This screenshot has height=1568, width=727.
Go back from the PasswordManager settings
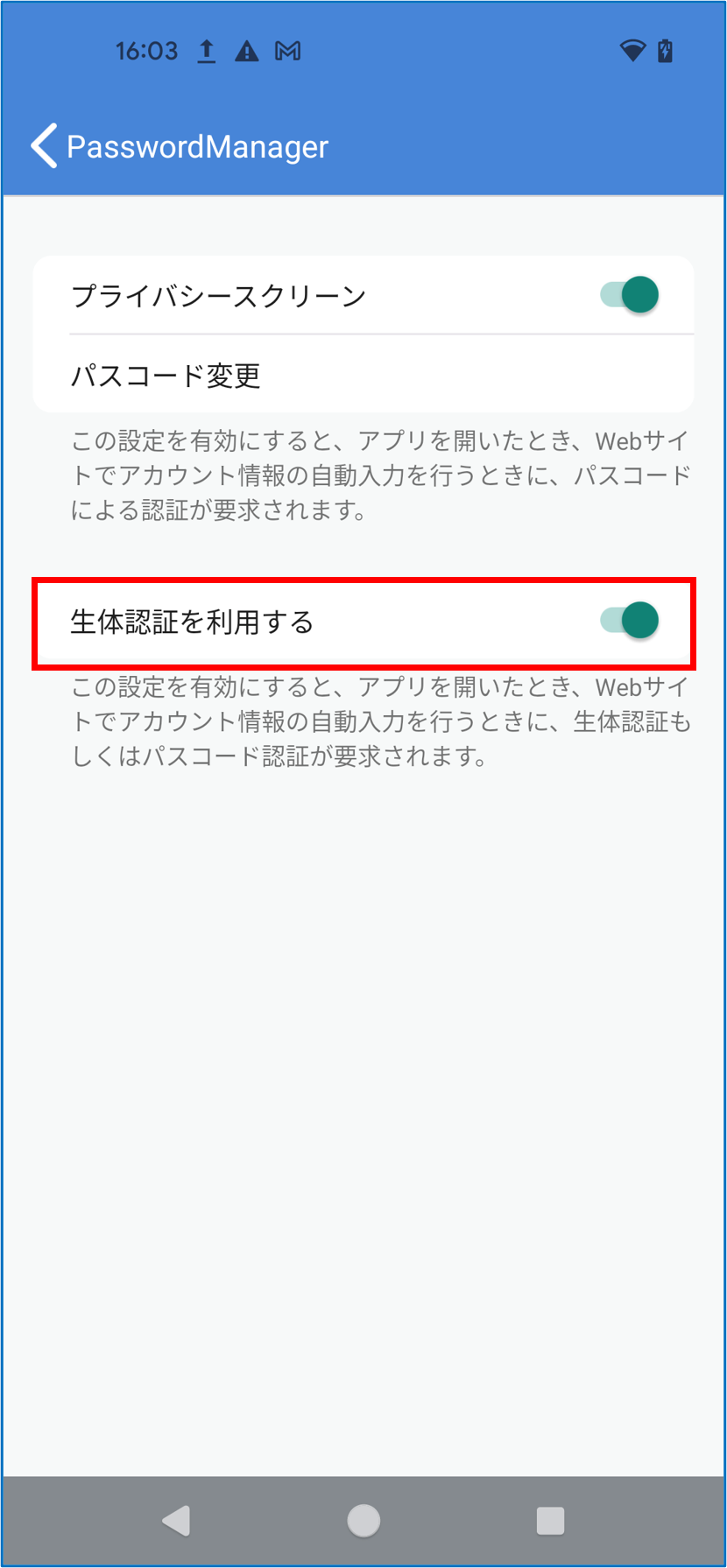pyautogui.click(x=44, y=145)
